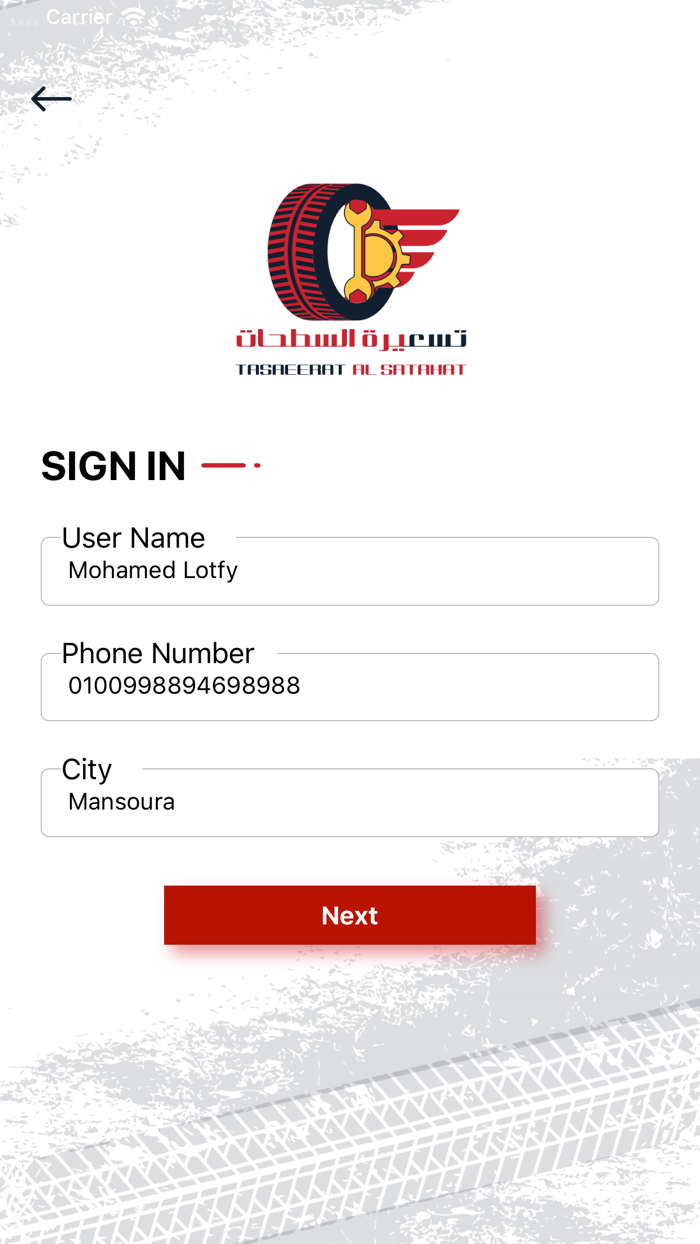Viewport: 700px width, 1244px height.
Task: Continue with the Next button
Action: pos(349,915)
